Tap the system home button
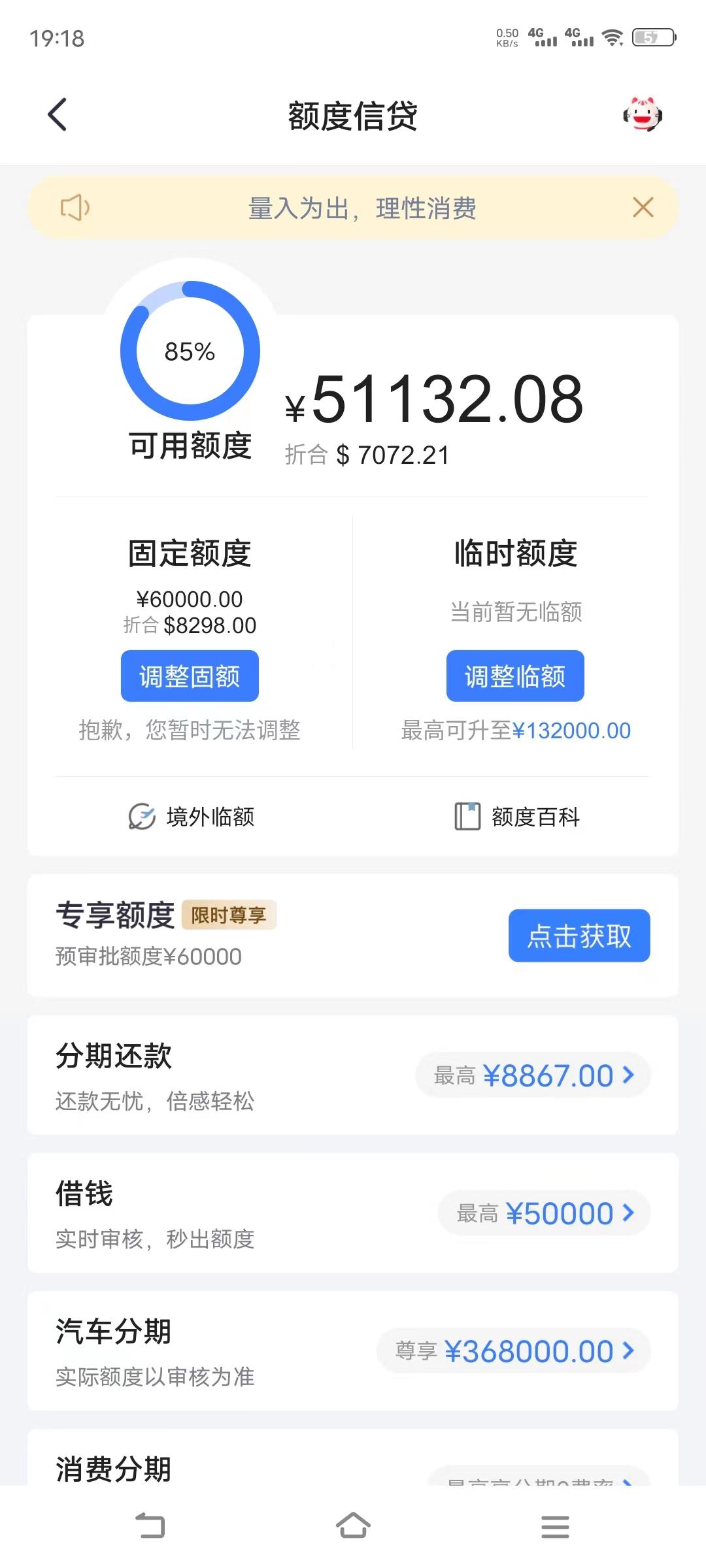The height and width of the screenshot is (1568, 706). (353, 1526)
